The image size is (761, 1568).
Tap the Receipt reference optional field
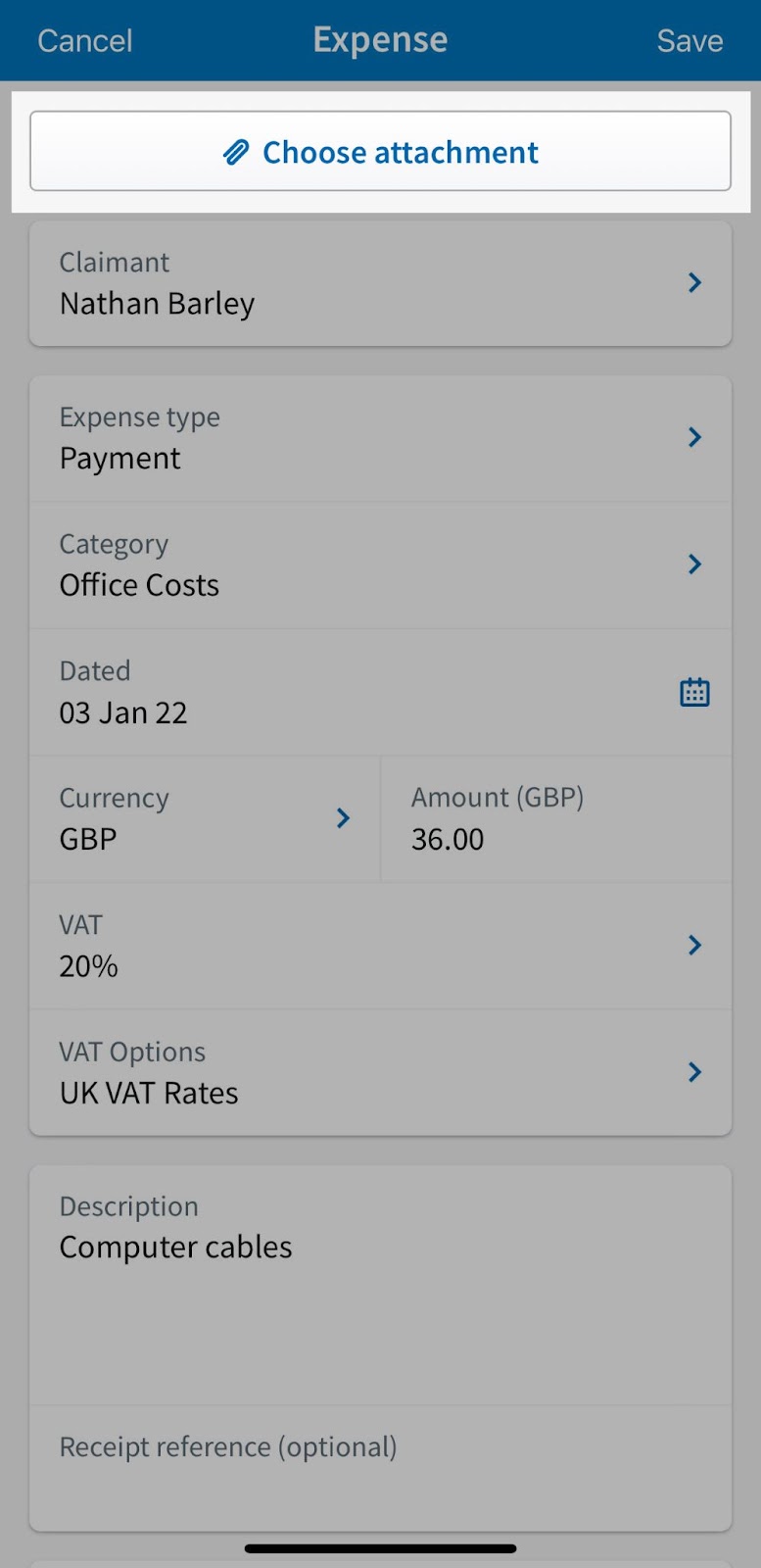click(x=380, y=1446)
